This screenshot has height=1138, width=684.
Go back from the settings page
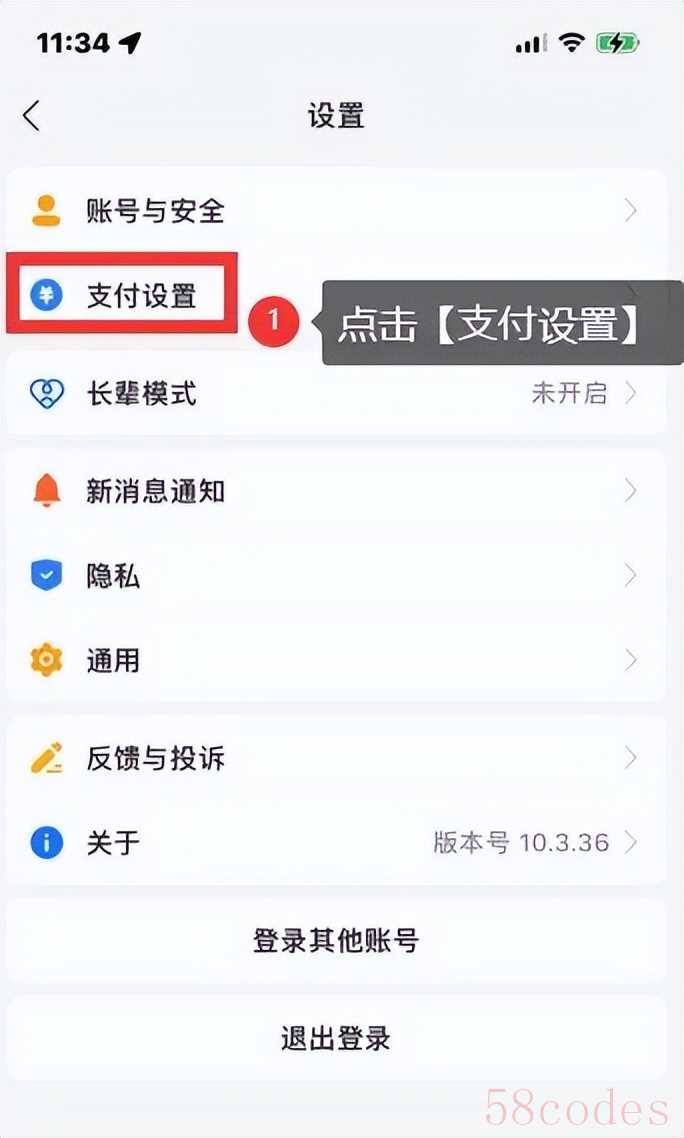coord(31,116)
